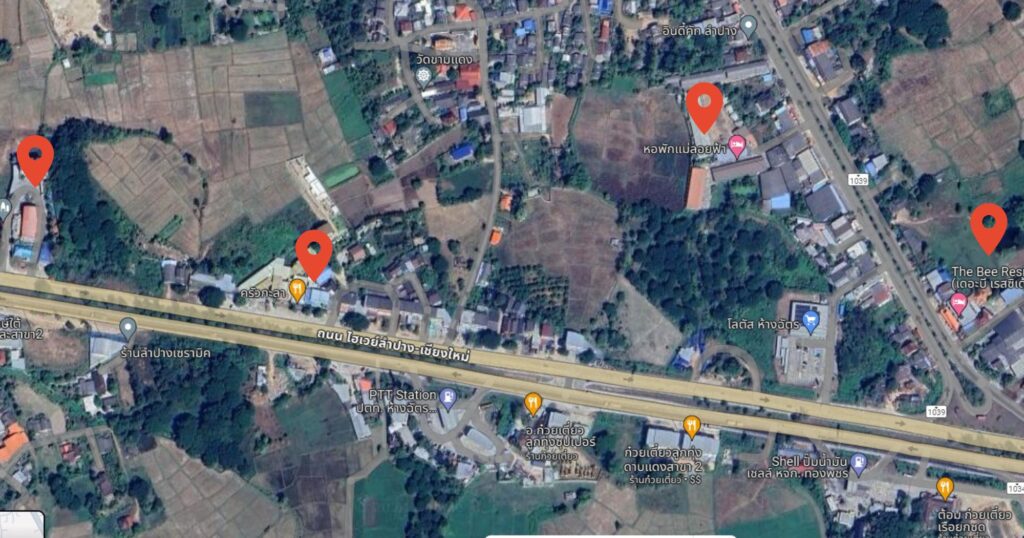Open the วัดบ้านแดง temple marker
Viewport: 1024px width, 538px height.
[424, 75]
